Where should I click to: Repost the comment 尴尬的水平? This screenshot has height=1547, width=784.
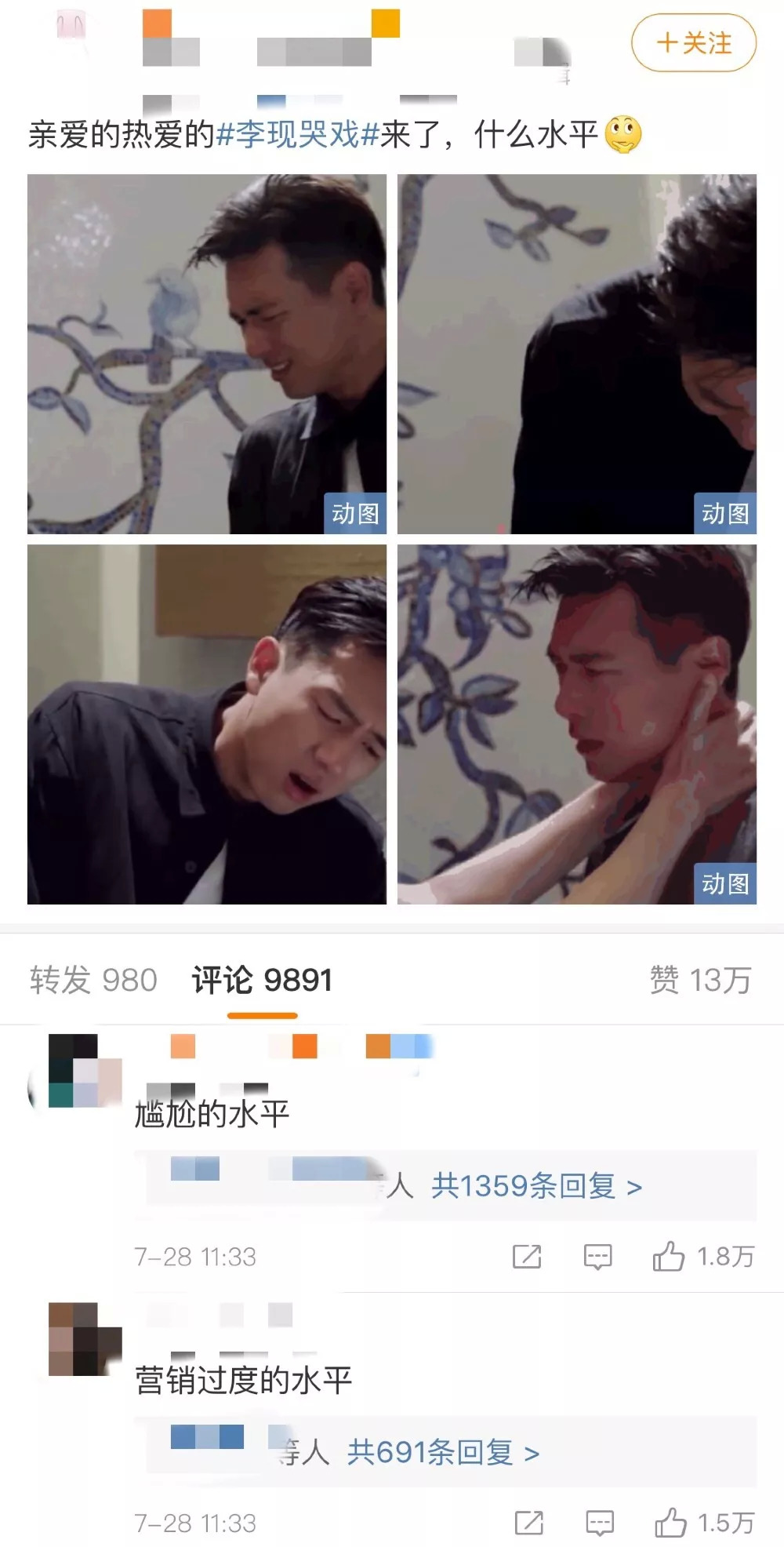[527, 1257]
